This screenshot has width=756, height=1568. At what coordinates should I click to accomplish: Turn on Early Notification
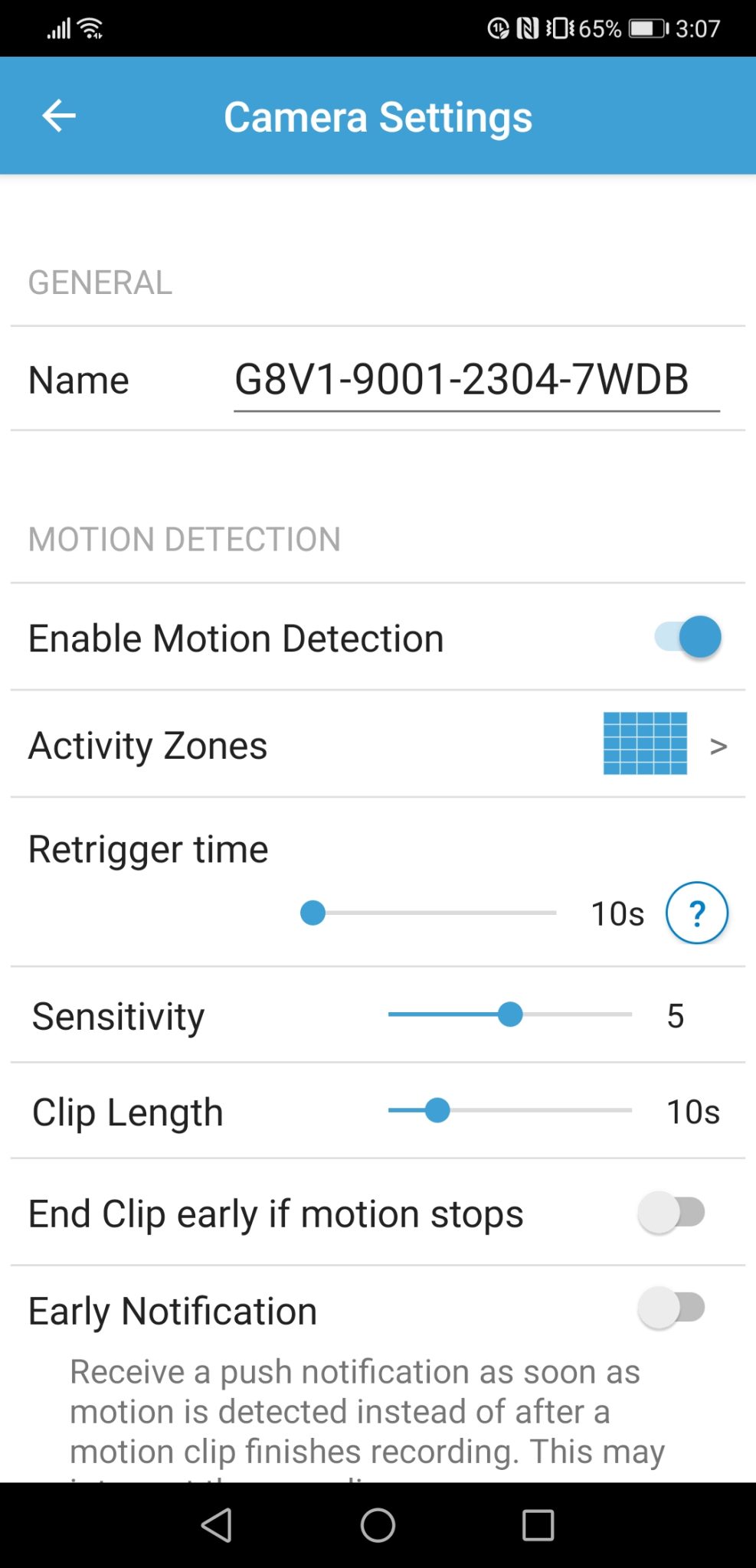point(673,1308)
